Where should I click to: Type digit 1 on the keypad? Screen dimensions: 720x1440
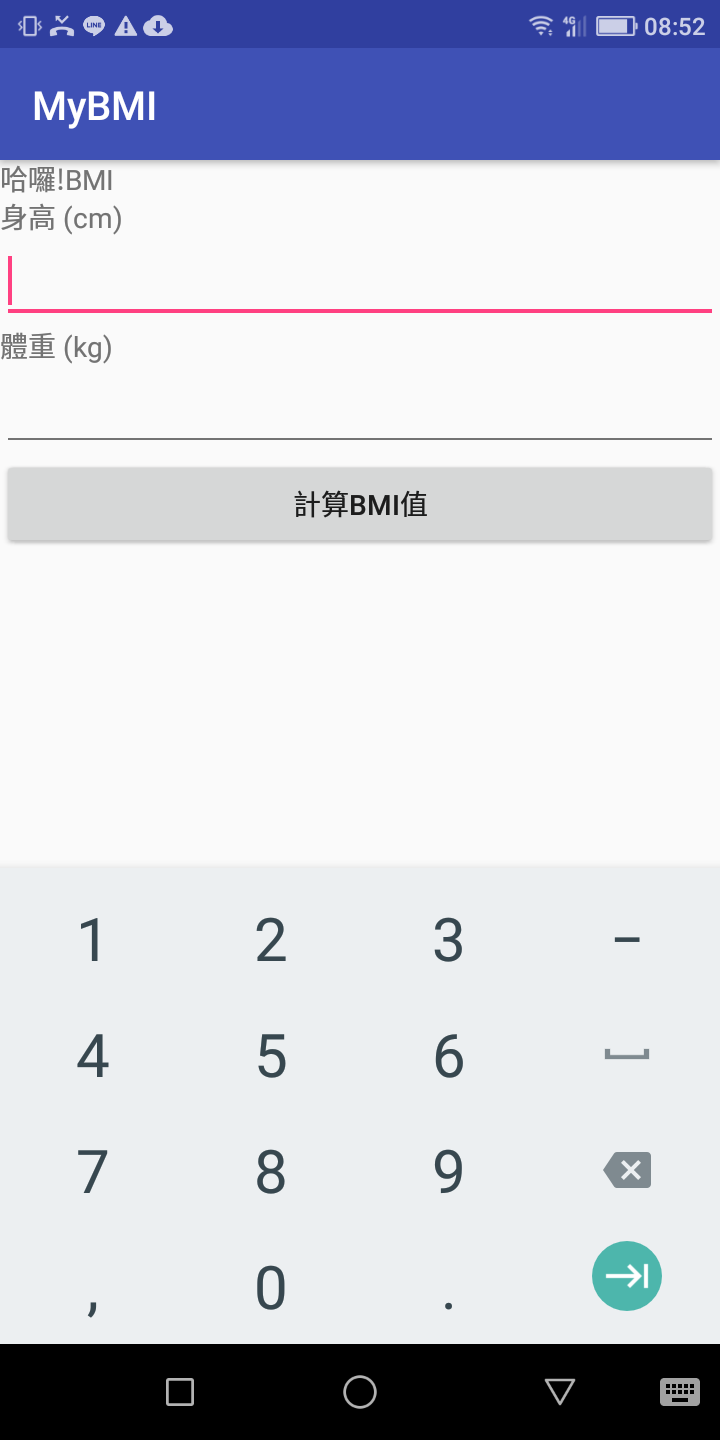(92, 940)
